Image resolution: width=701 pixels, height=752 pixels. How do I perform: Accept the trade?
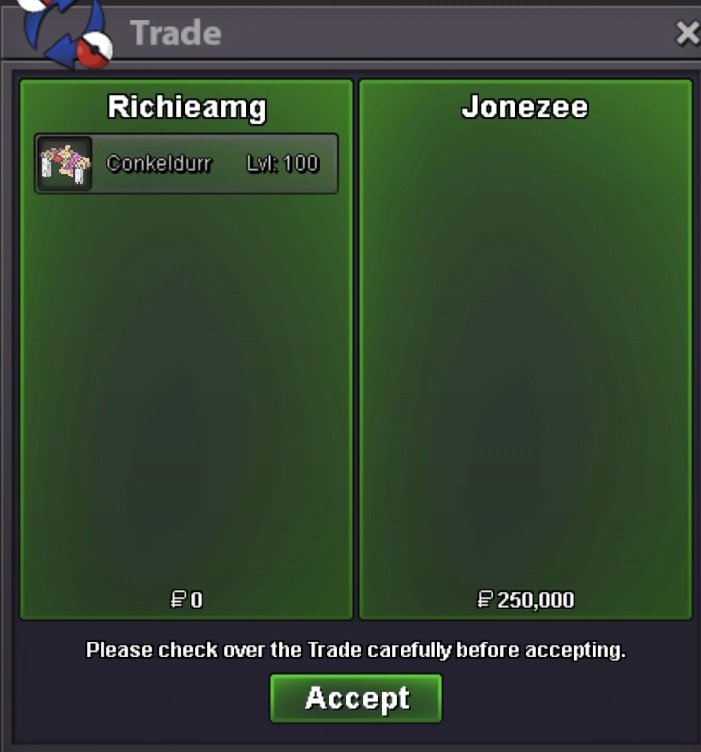point(355,698)
